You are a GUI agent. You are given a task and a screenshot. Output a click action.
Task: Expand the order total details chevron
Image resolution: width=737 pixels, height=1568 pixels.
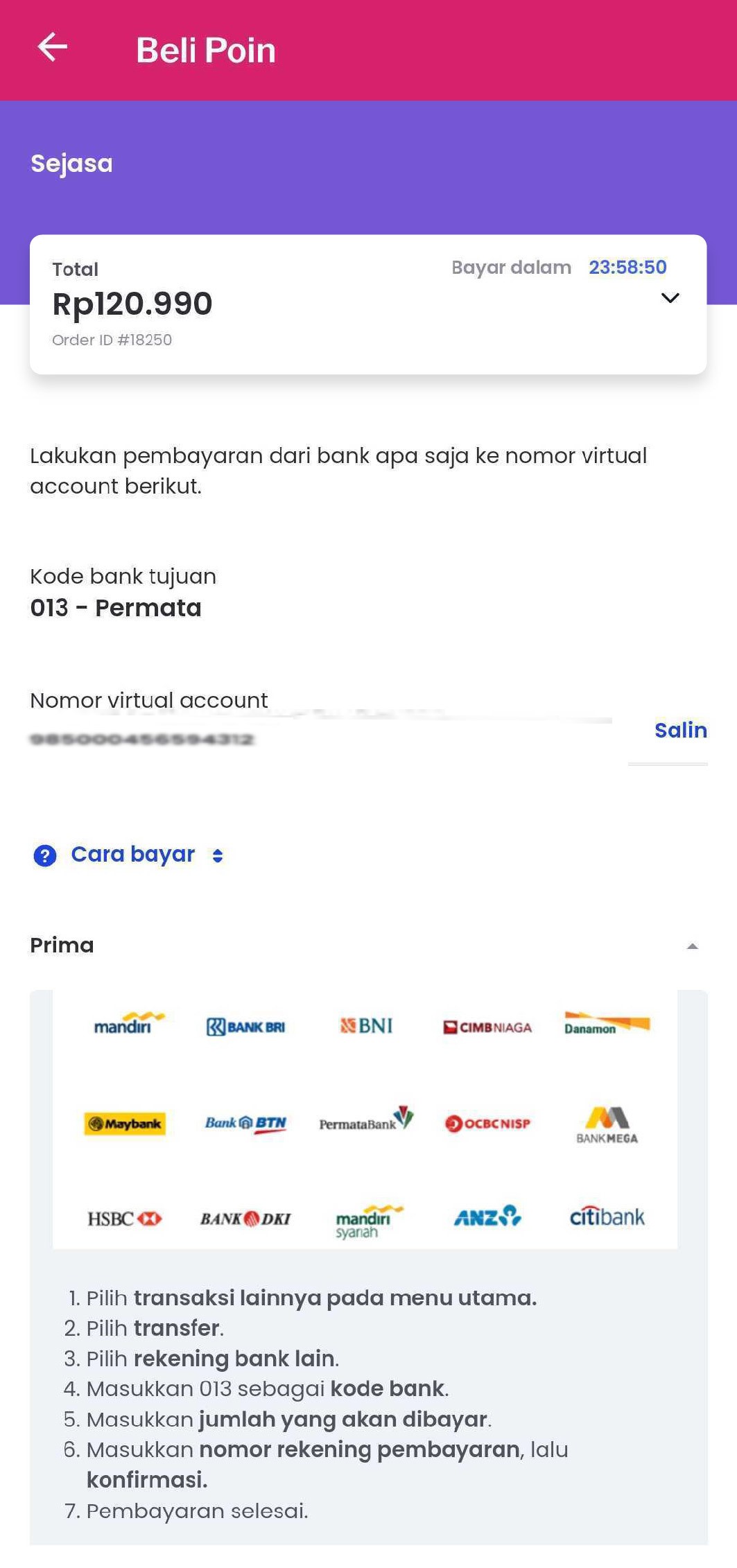pos(669,297)
